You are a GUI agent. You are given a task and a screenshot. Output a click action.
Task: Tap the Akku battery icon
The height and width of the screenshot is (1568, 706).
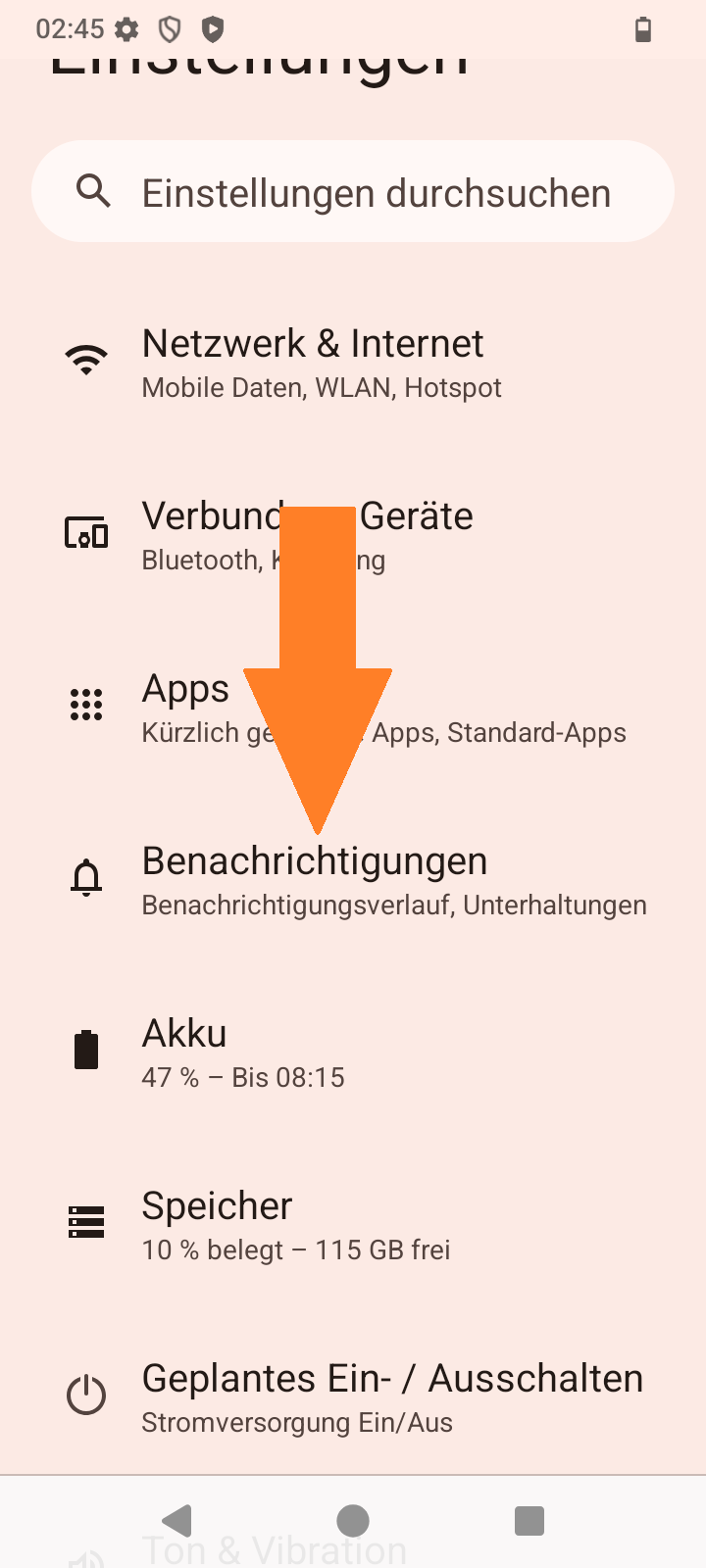coord(86,1049)
